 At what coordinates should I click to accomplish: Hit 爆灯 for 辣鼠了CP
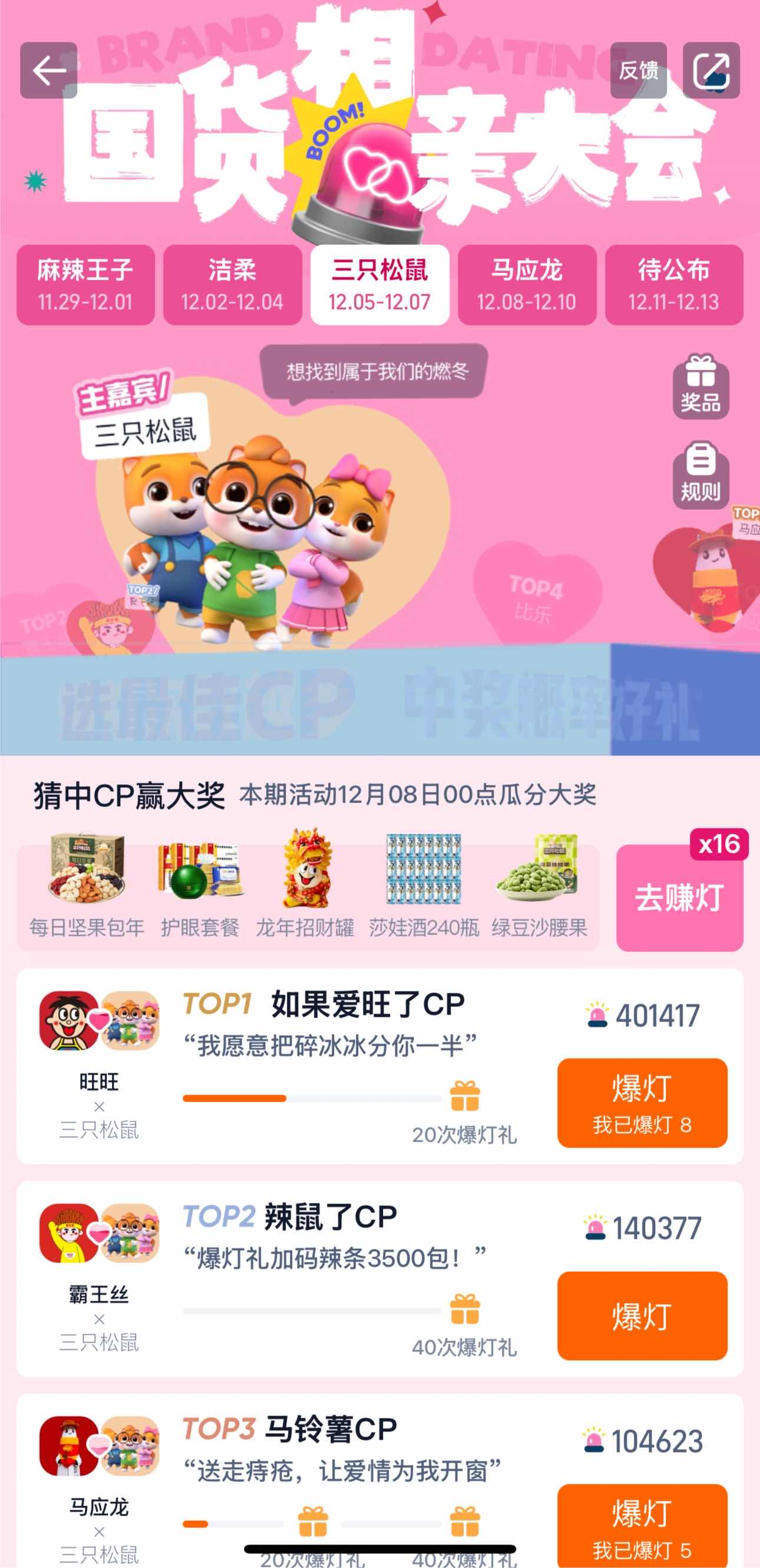[x=642, y=1315]
